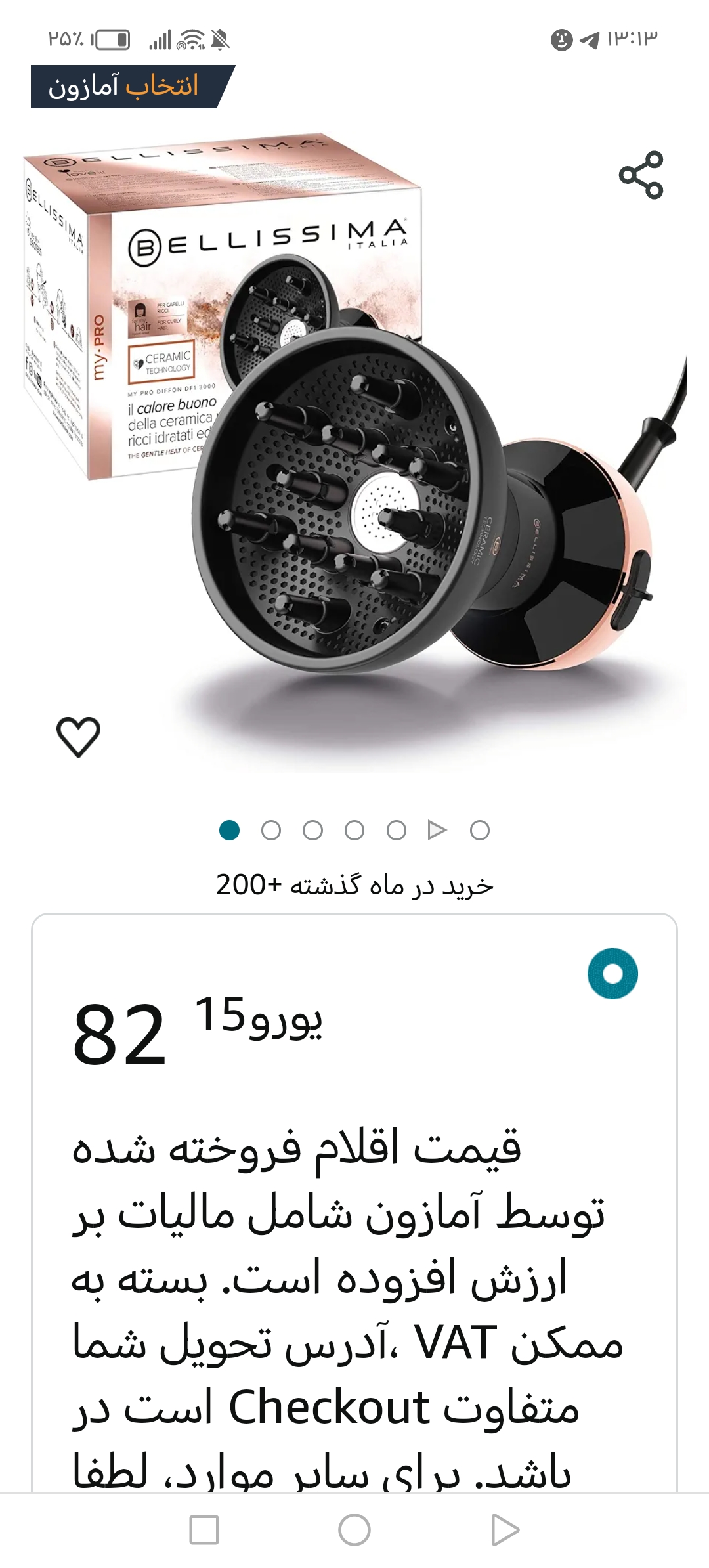Open the product video from the image indicators
Screen dimensions: 709x1568
click(437, 831)
